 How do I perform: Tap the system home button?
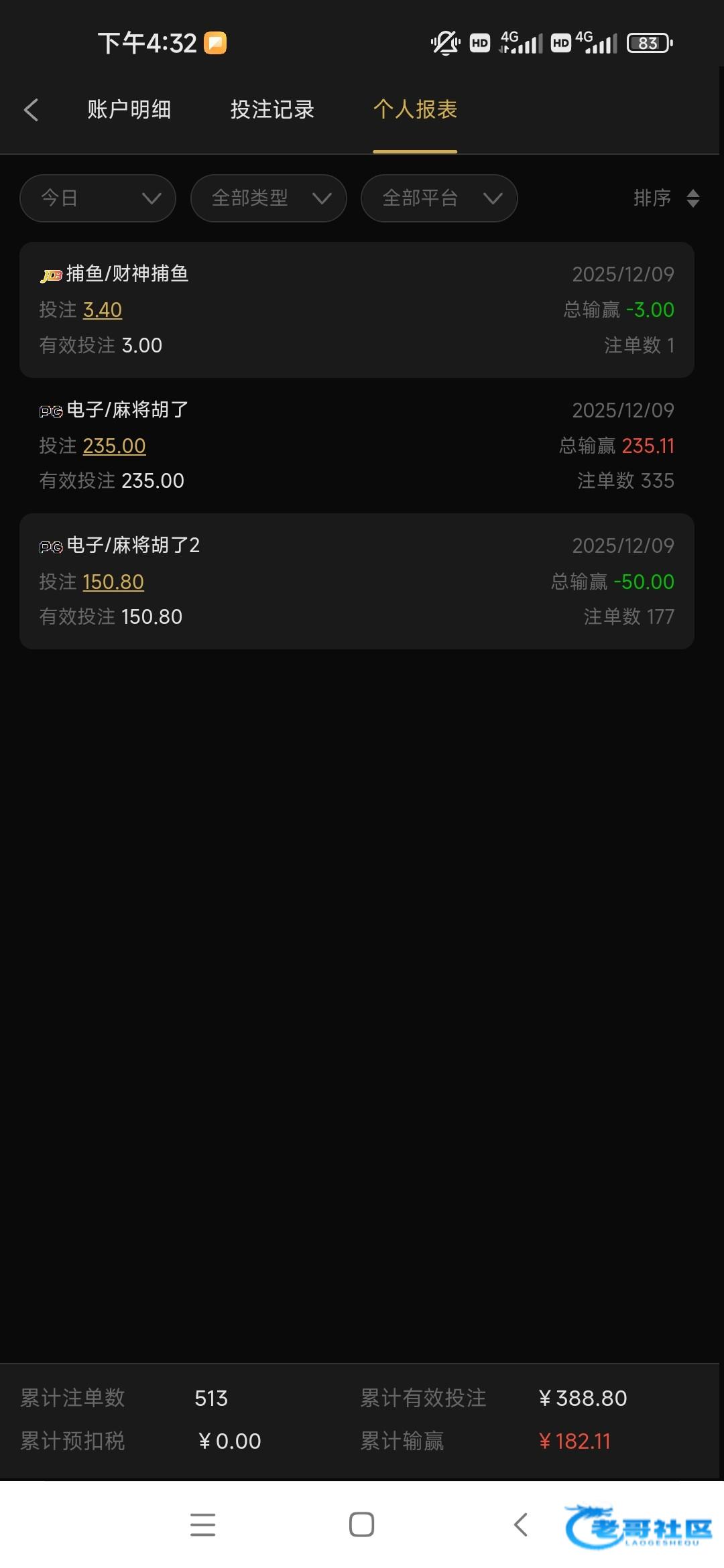coord(361,1524)
